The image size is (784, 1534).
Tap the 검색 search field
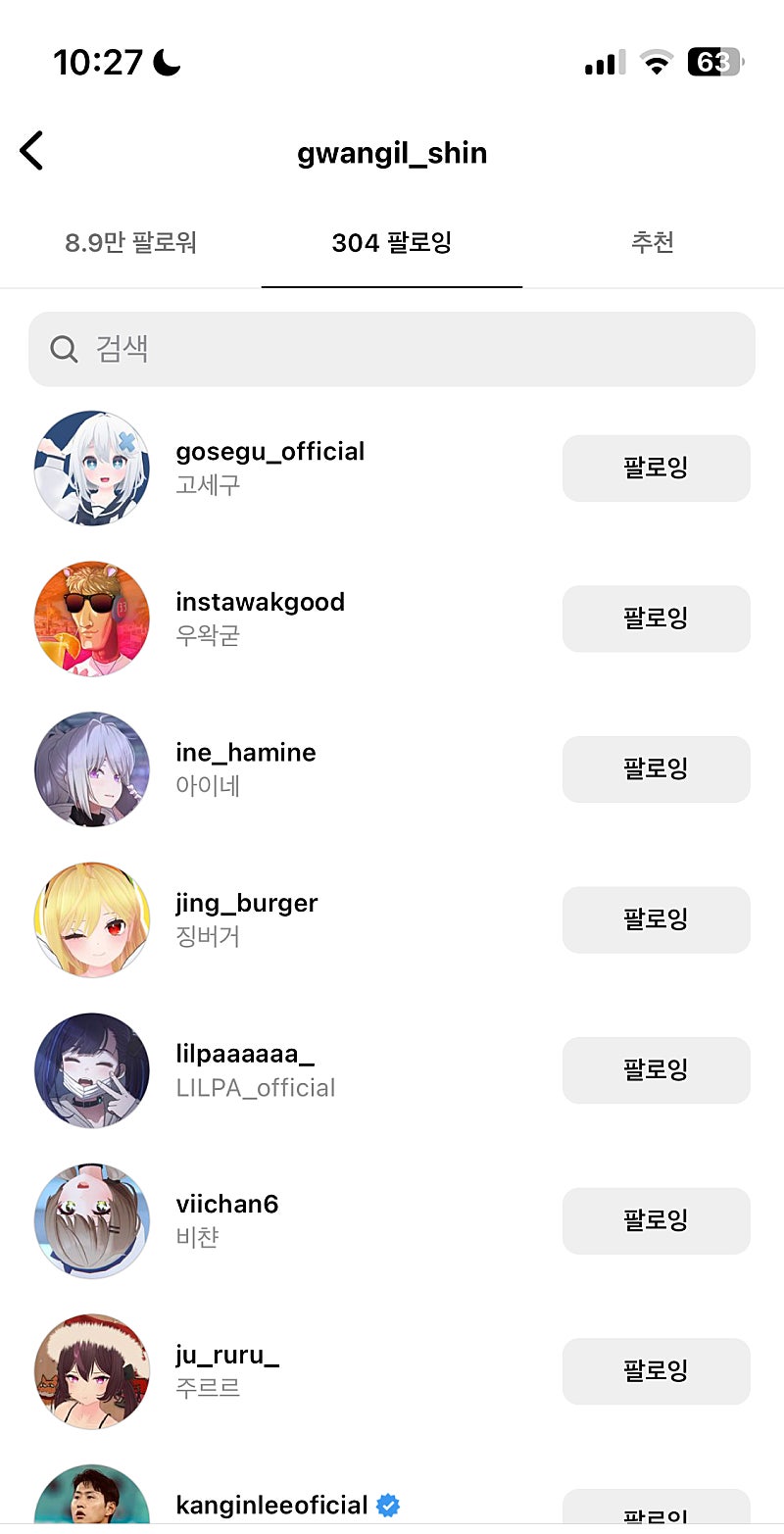[392, 349]
